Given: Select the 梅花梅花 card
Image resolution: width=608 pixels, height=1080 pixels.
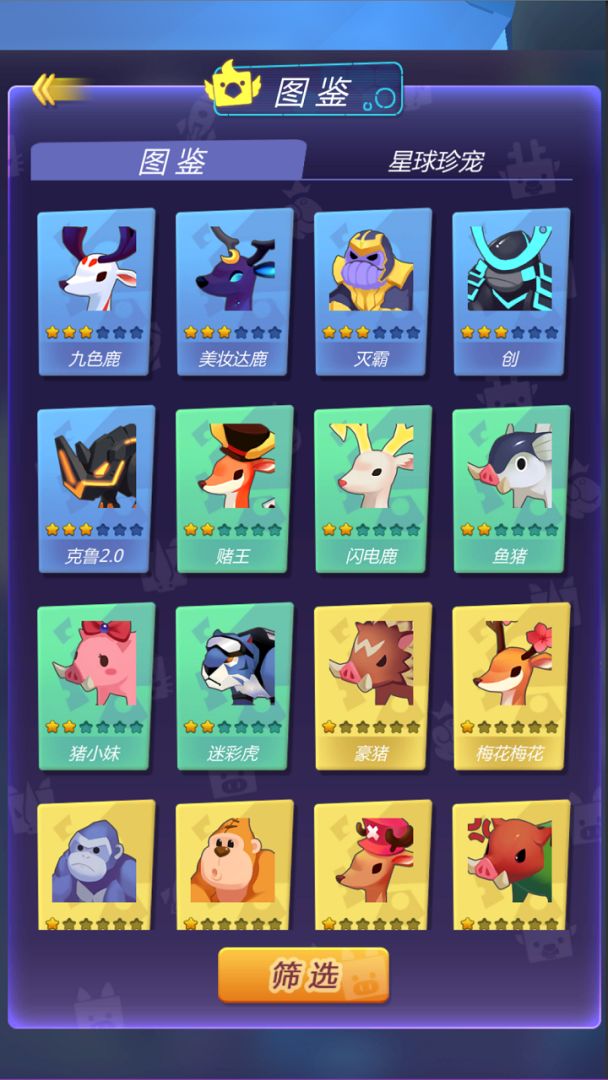Looking at the screenshot, I should click(x=510, y=685).
